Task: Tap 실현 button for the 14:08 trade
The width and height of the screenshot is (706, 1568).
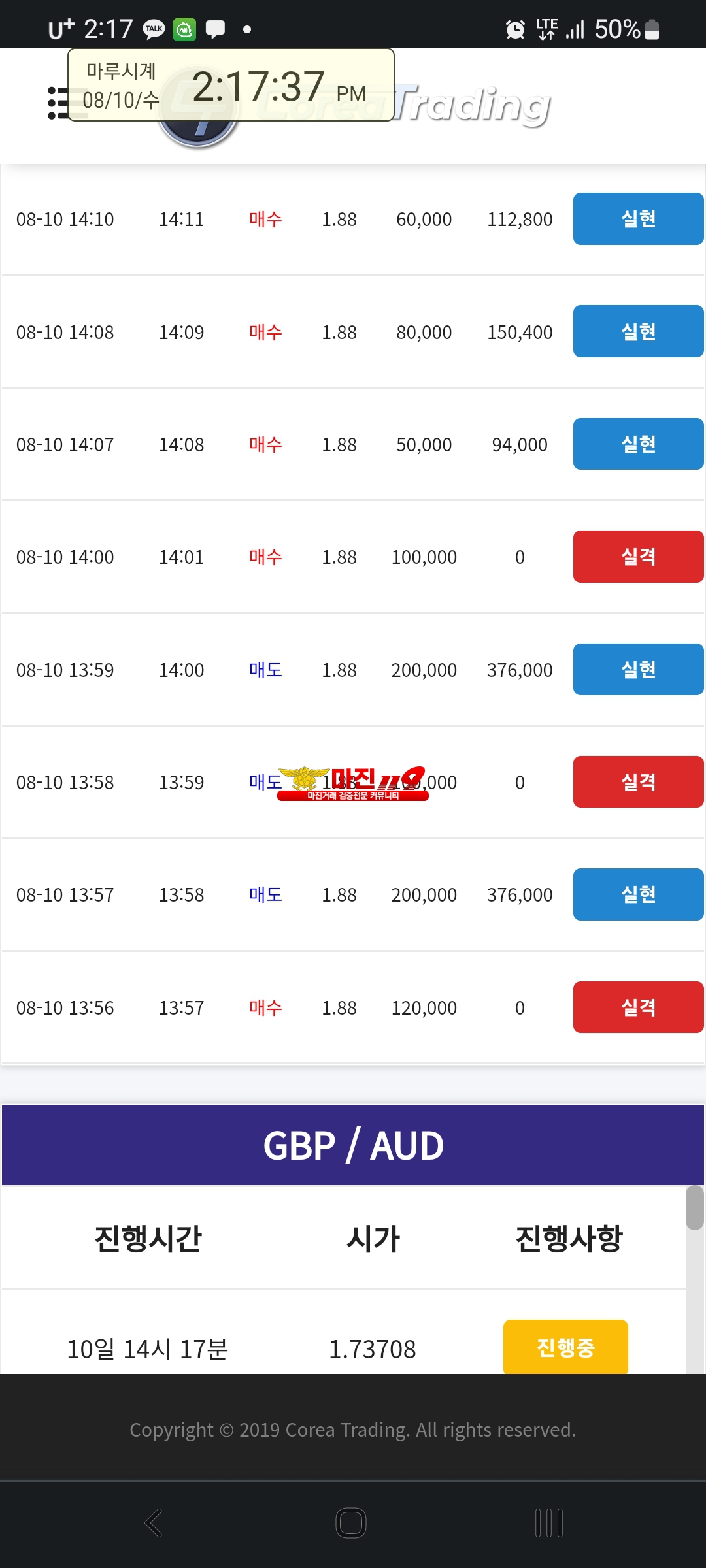Action: click(637, 331)
